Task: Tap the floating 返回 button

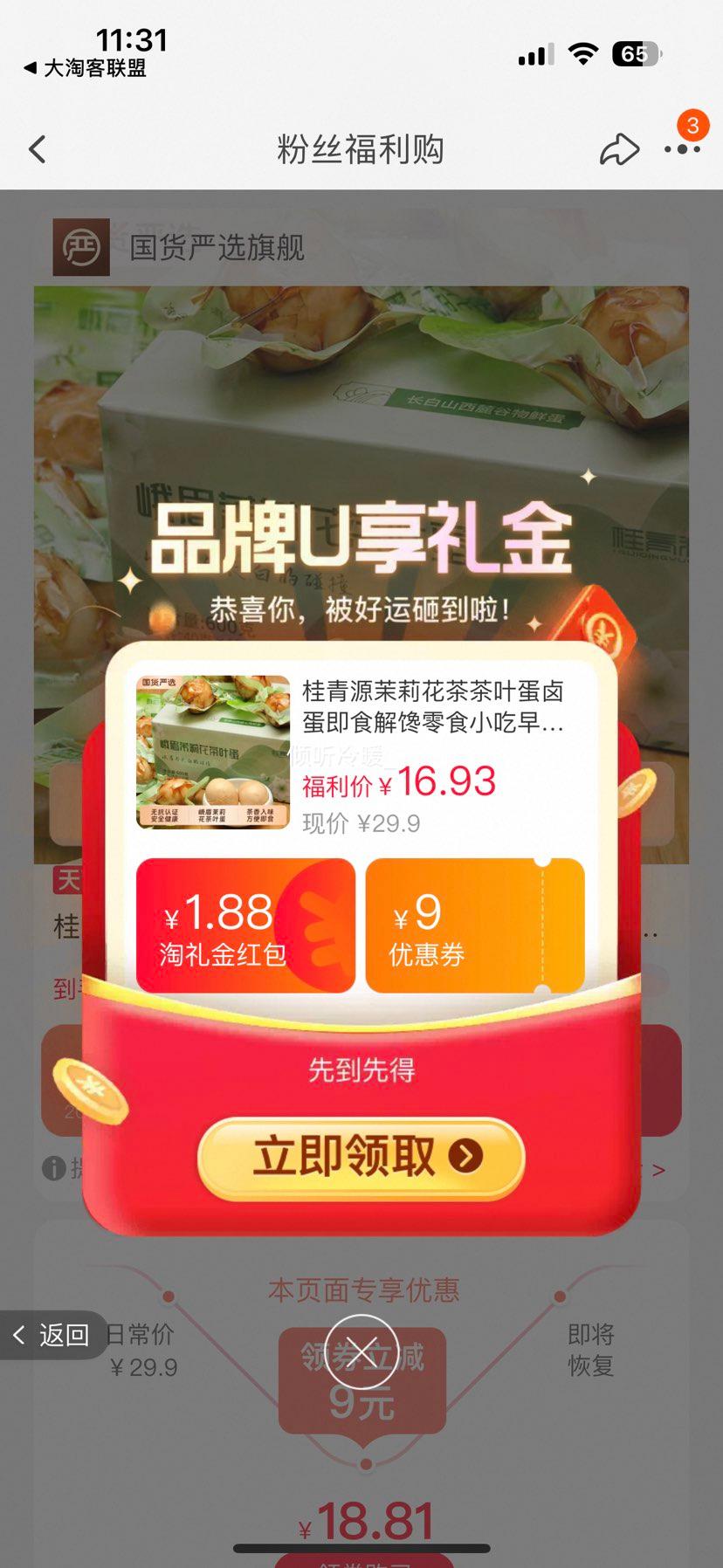Action: [x=52, y=1335]
